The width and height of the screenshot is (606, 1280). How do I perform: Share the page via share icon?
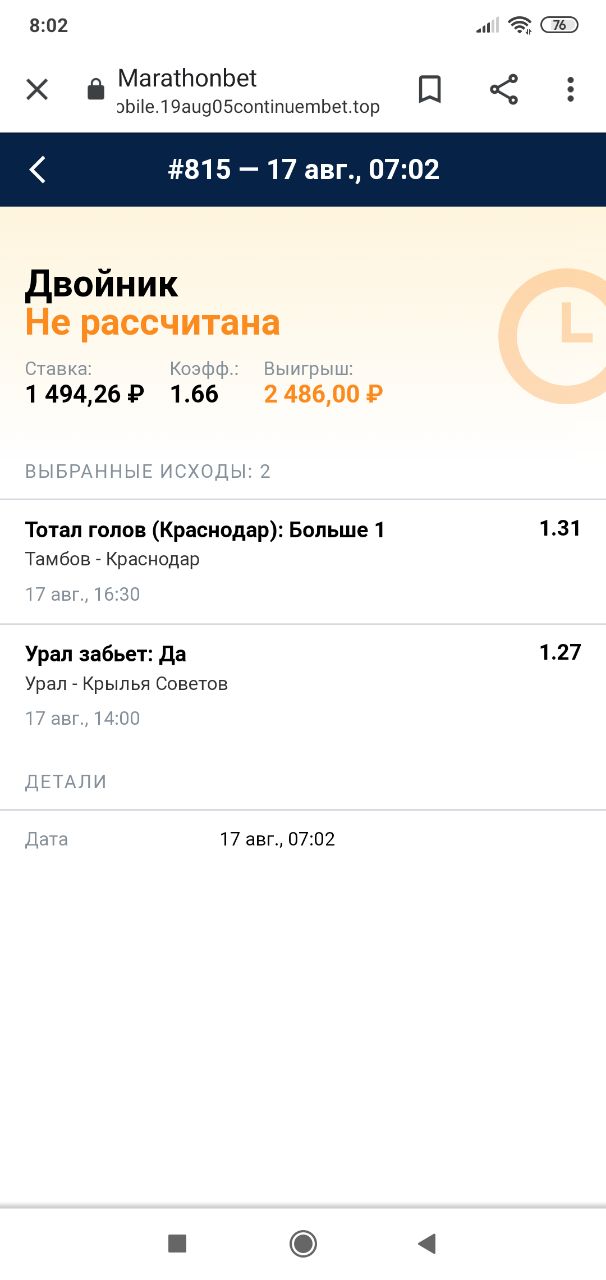click(x=504, y=90)
